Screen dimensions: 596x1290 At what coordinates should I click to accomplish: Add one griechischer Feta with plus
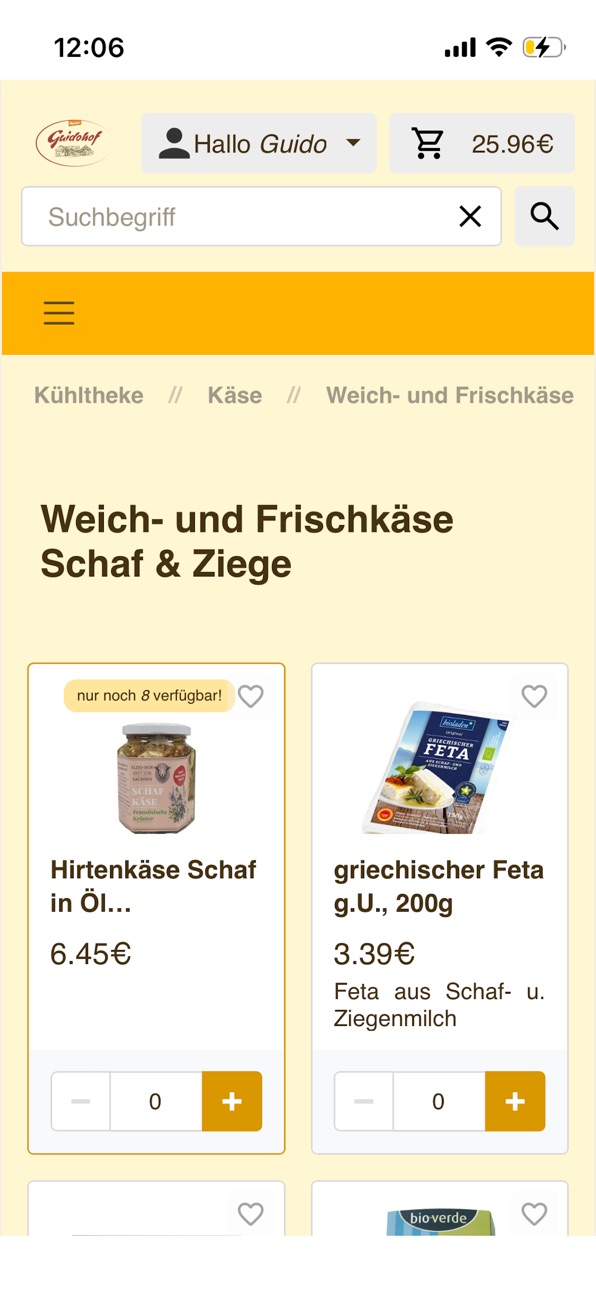click(515, 1101)
